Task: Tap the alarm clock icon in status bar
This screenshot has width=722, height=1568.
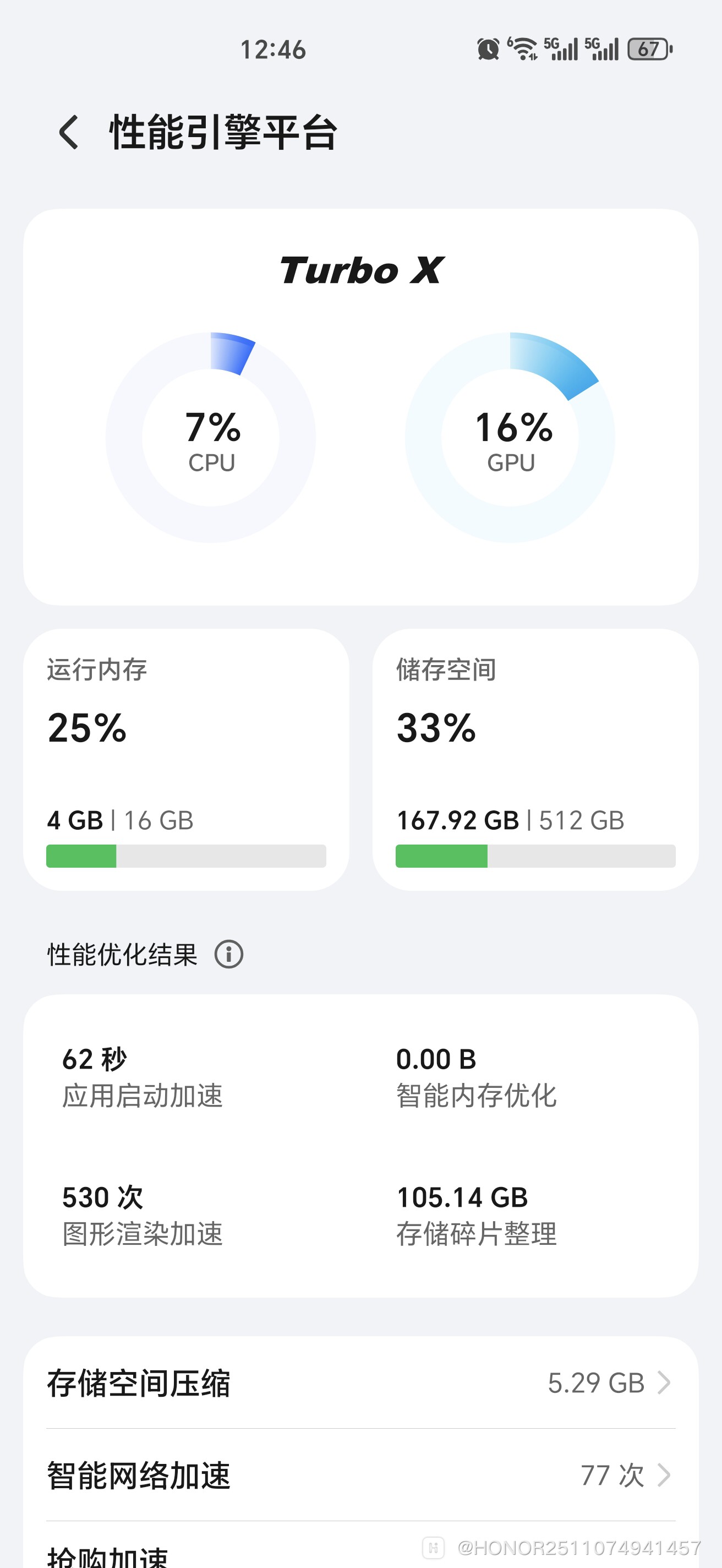Action: click(486, 48)
